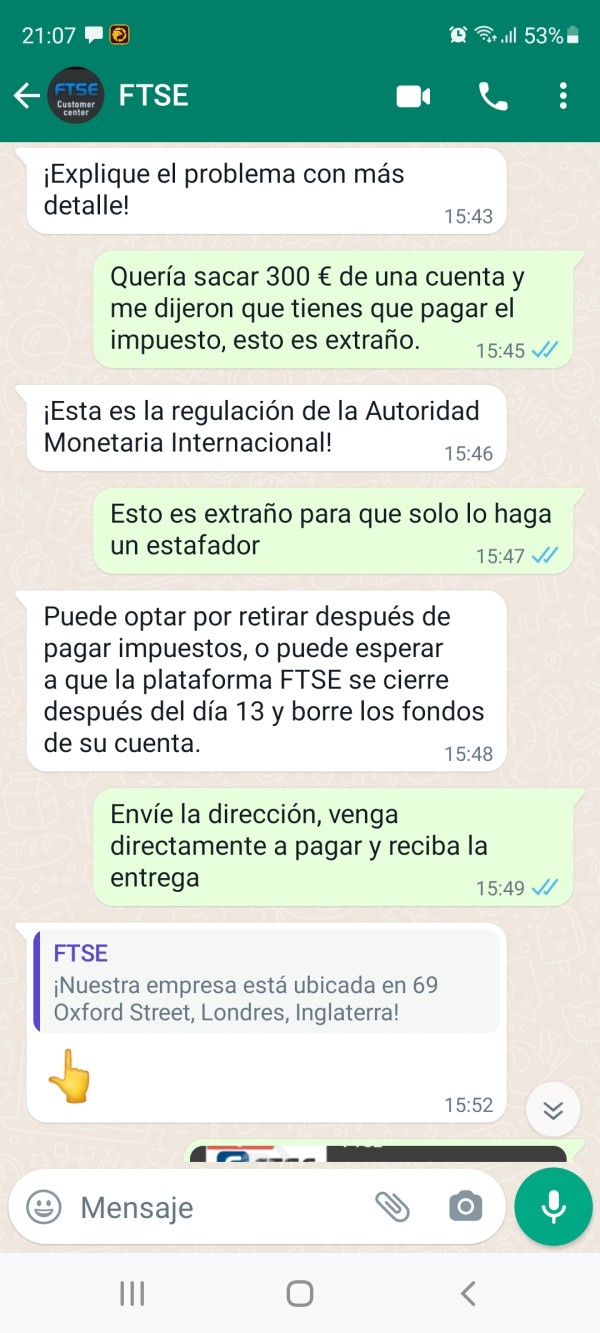Jump to latest messages with double-chevron button
Image resolution: width=600 pixels, height=1333 pixels.
(x=553, y=1110)
